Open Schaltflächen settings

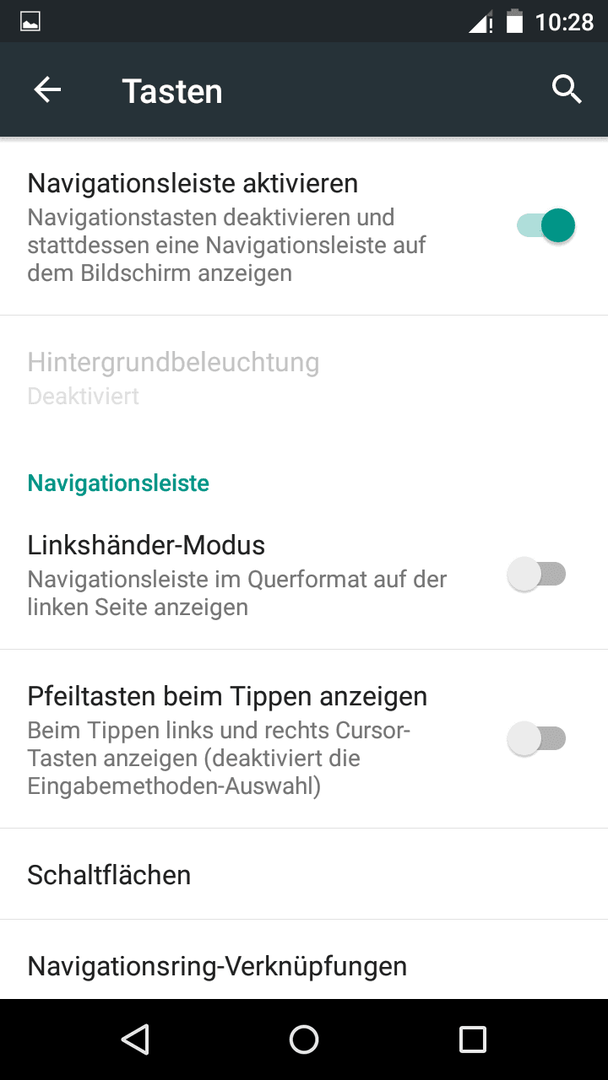click(304, 875)
